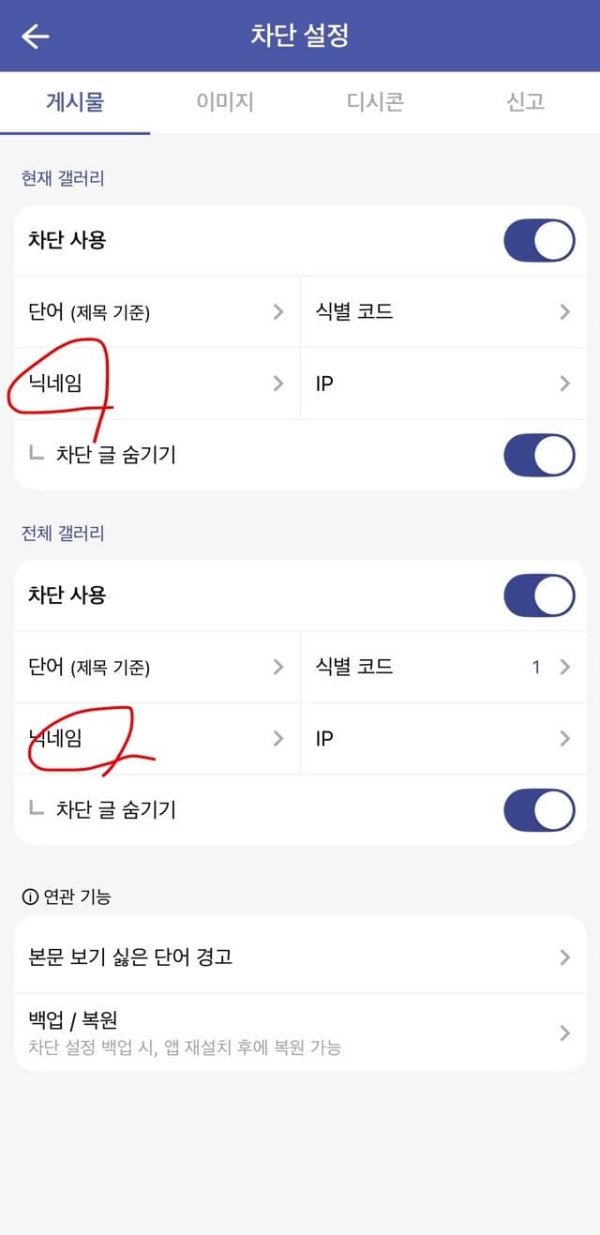Open 본문 보기 싫은 단어 경고
This screenshot has height=1235, width=600.
click(x=300, y=957)
